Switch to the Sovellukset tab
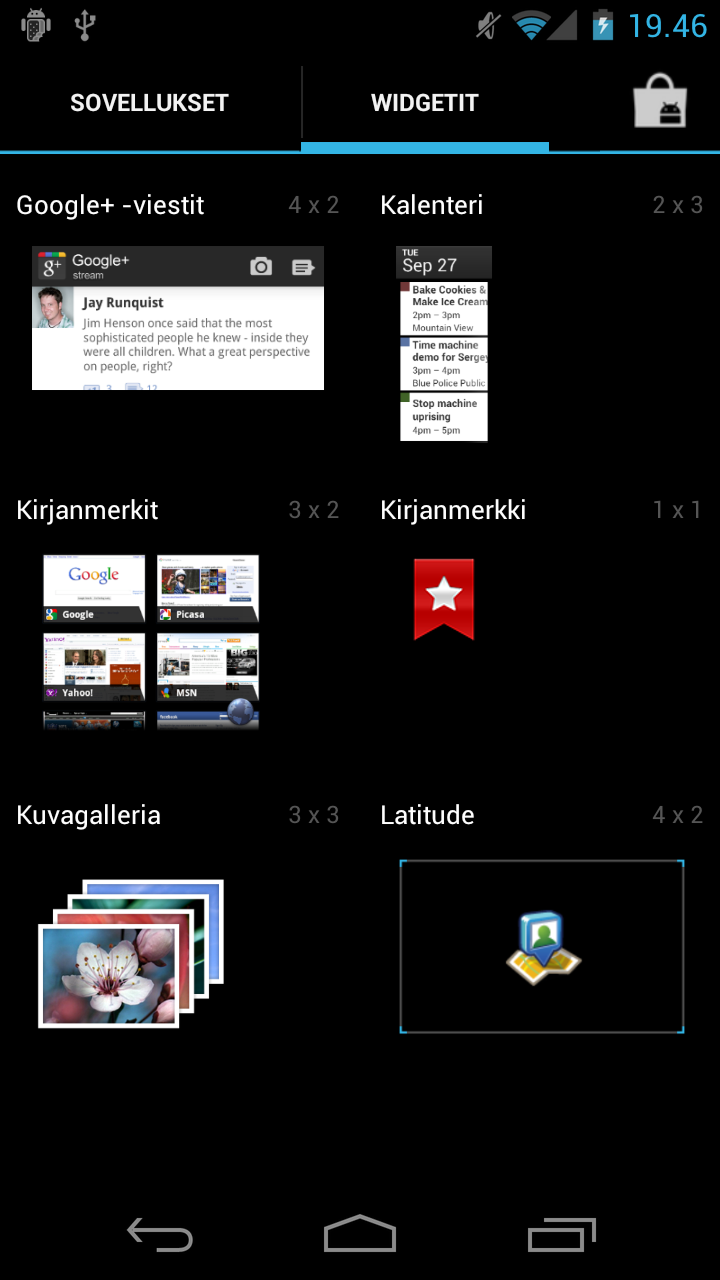This screenshot has height=1280, width=720. [x=150, y=103]
